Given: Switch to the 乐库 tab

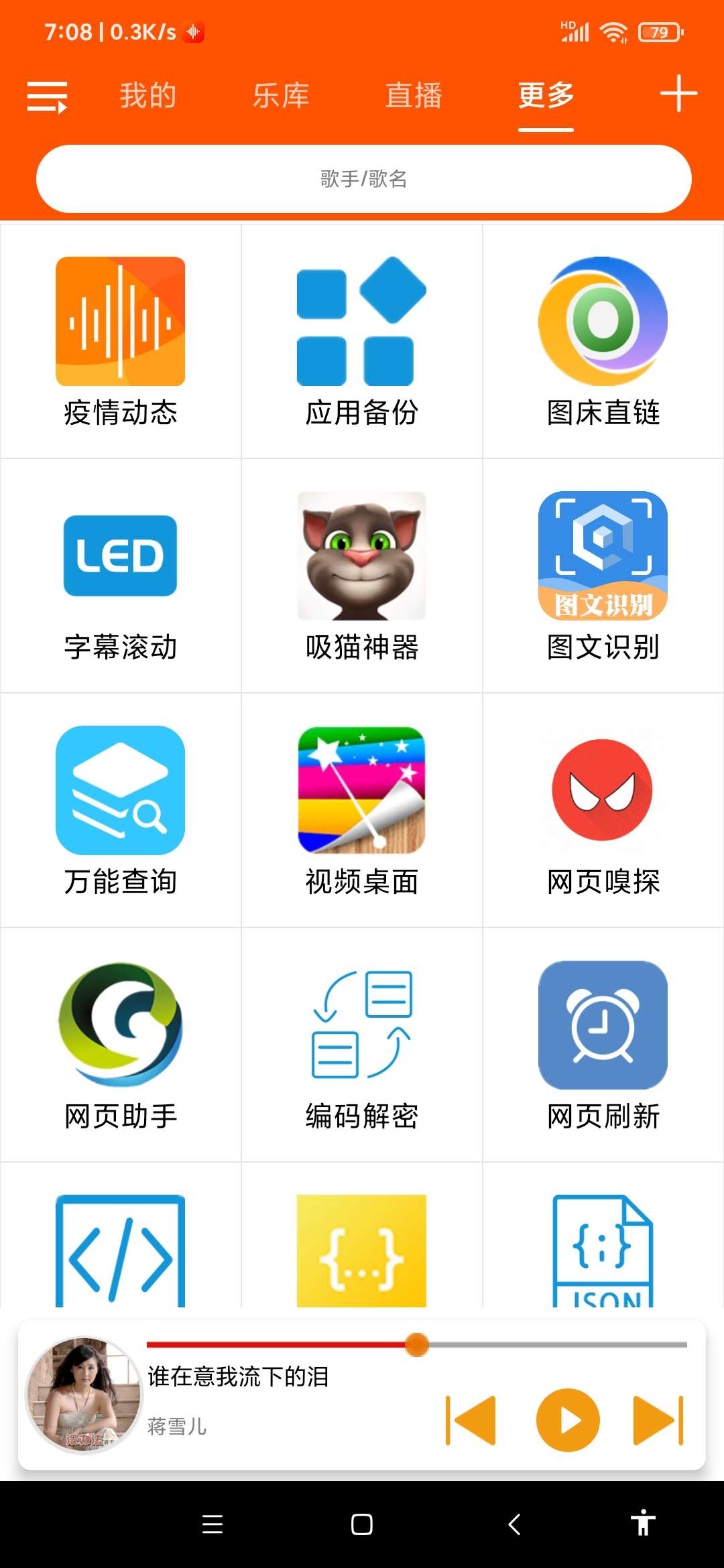Looking at the screenshot, I should pos(281,95).
